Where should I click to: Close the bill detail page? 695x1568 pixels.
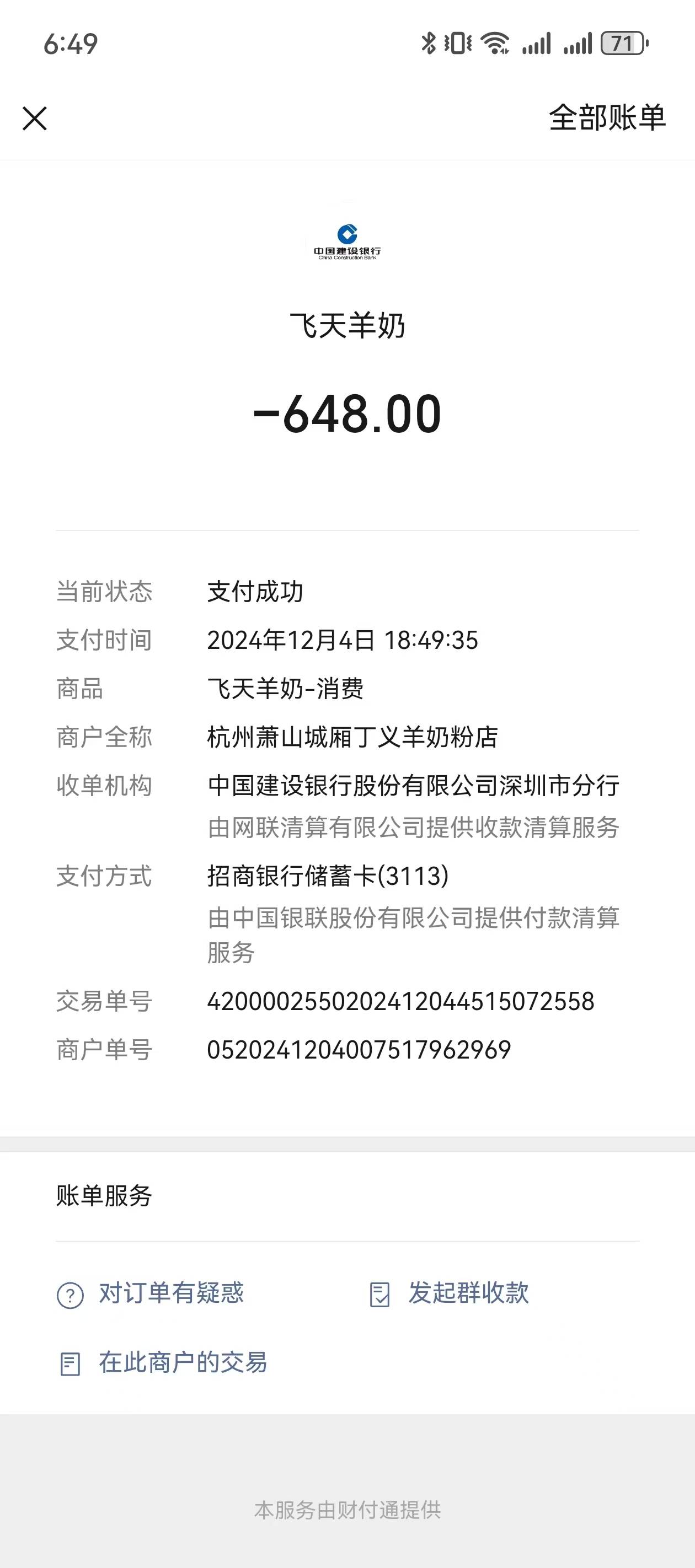click(35, 118)
